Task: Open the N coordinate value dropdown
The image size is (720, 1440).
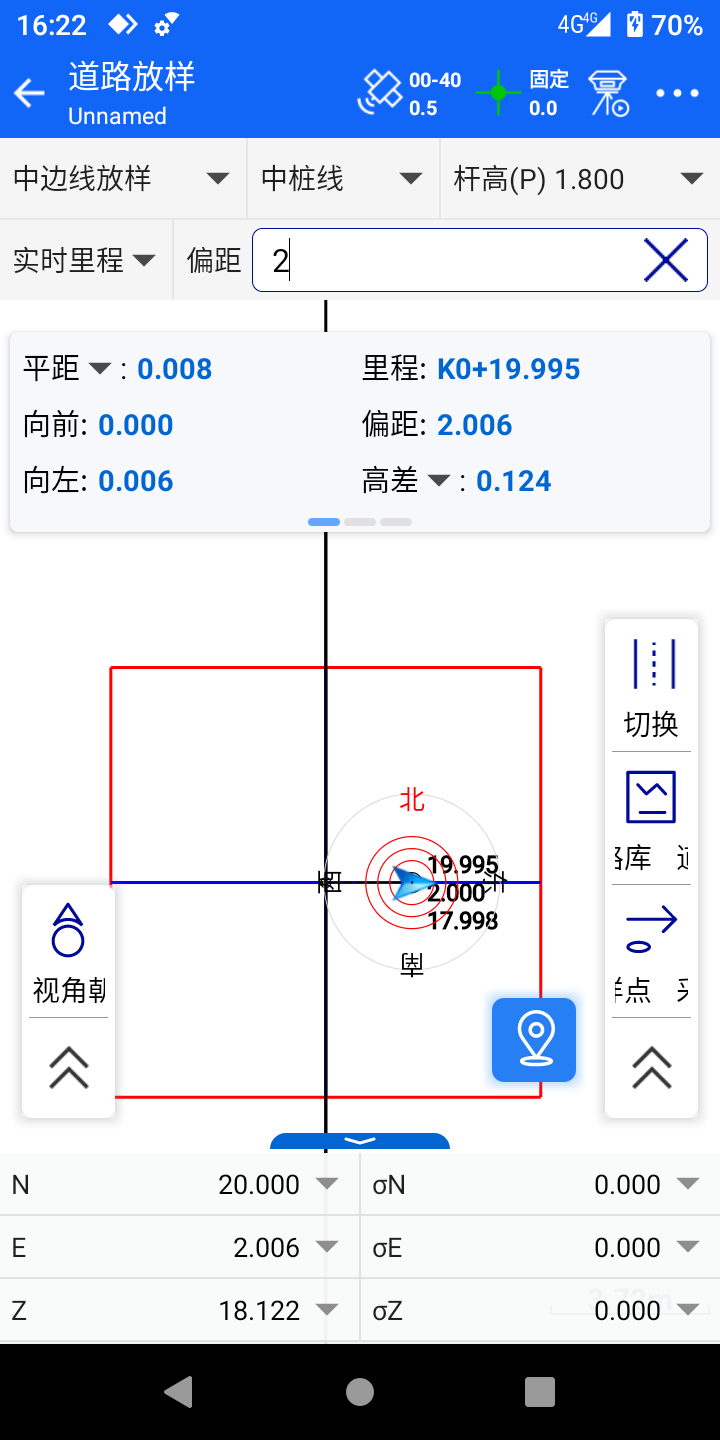Action: (x=327, y=1184)
